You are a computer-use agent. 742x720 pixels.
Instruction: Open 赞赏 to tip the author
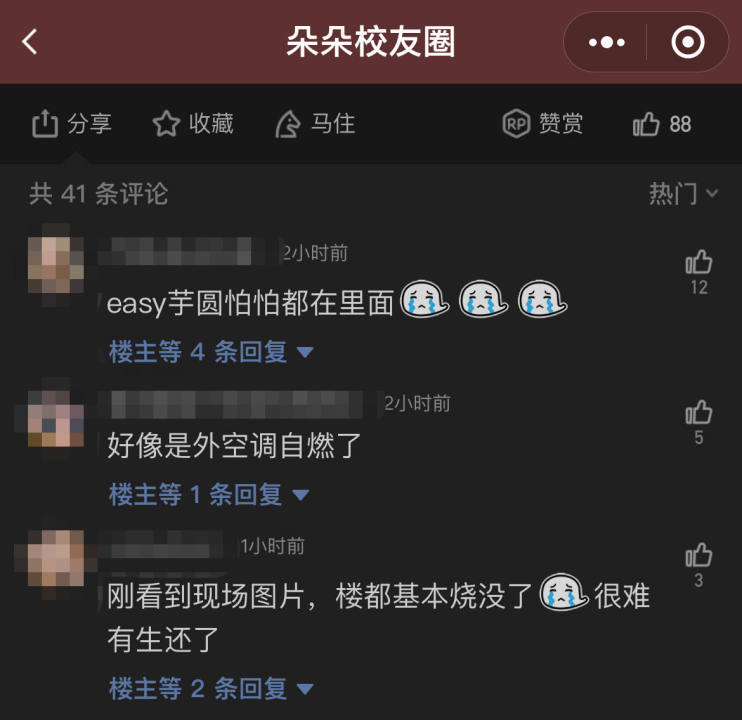[x=543, y=124]
